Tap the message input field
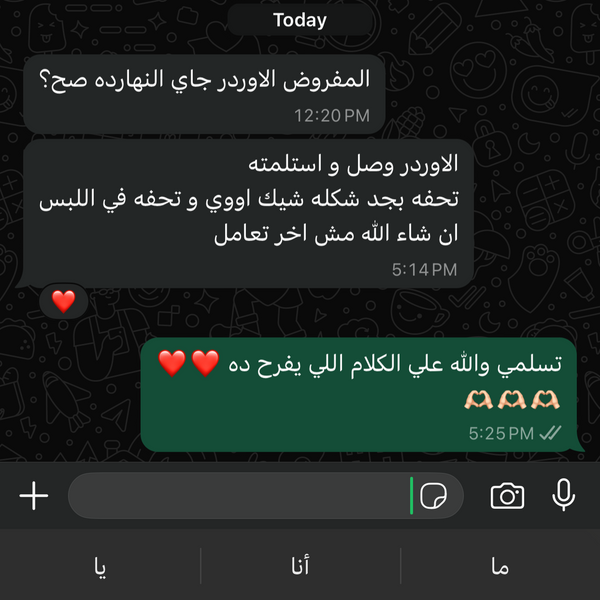The height and width of the screenshot is (600, 600). (240, 496)
